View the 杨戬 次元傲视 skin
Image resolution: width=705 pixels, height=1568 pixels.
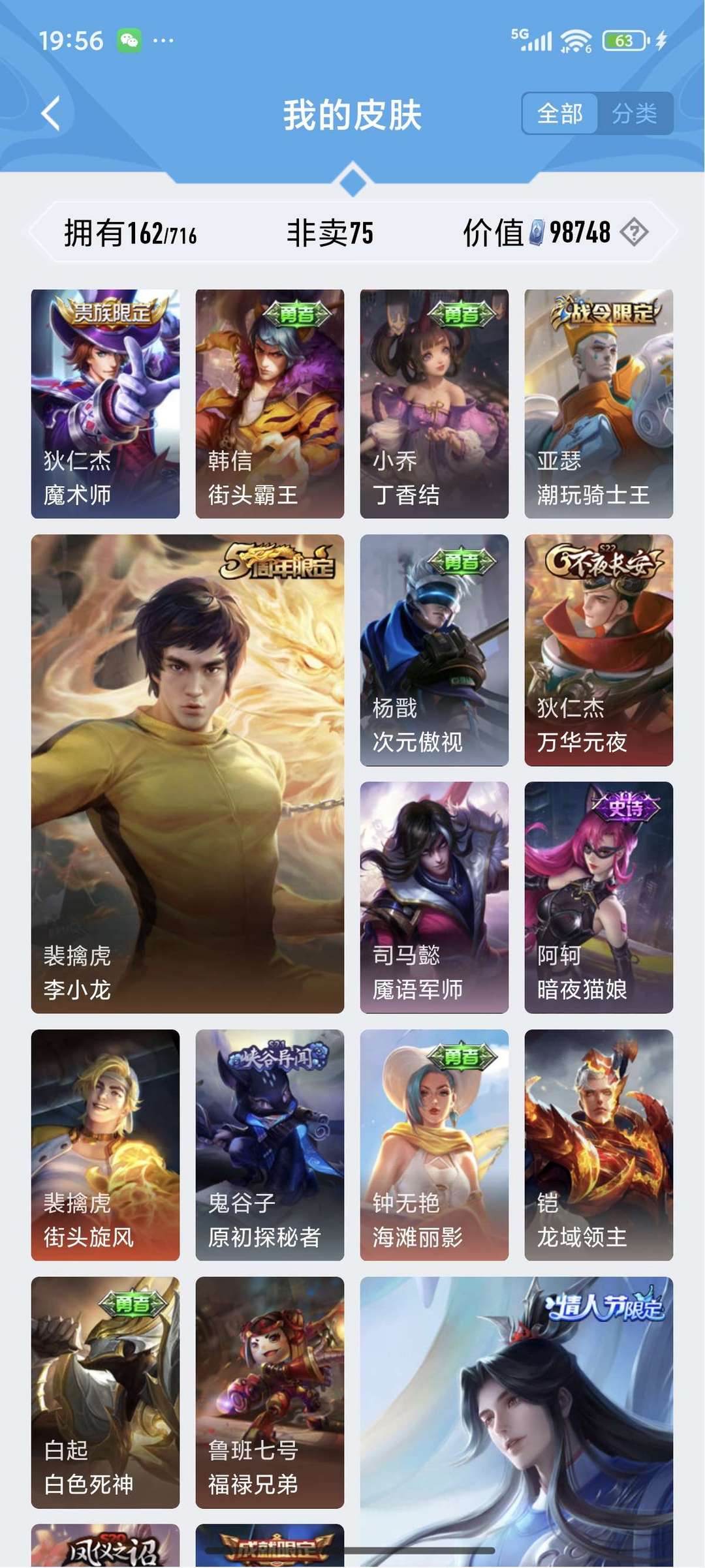click(434, 650)
